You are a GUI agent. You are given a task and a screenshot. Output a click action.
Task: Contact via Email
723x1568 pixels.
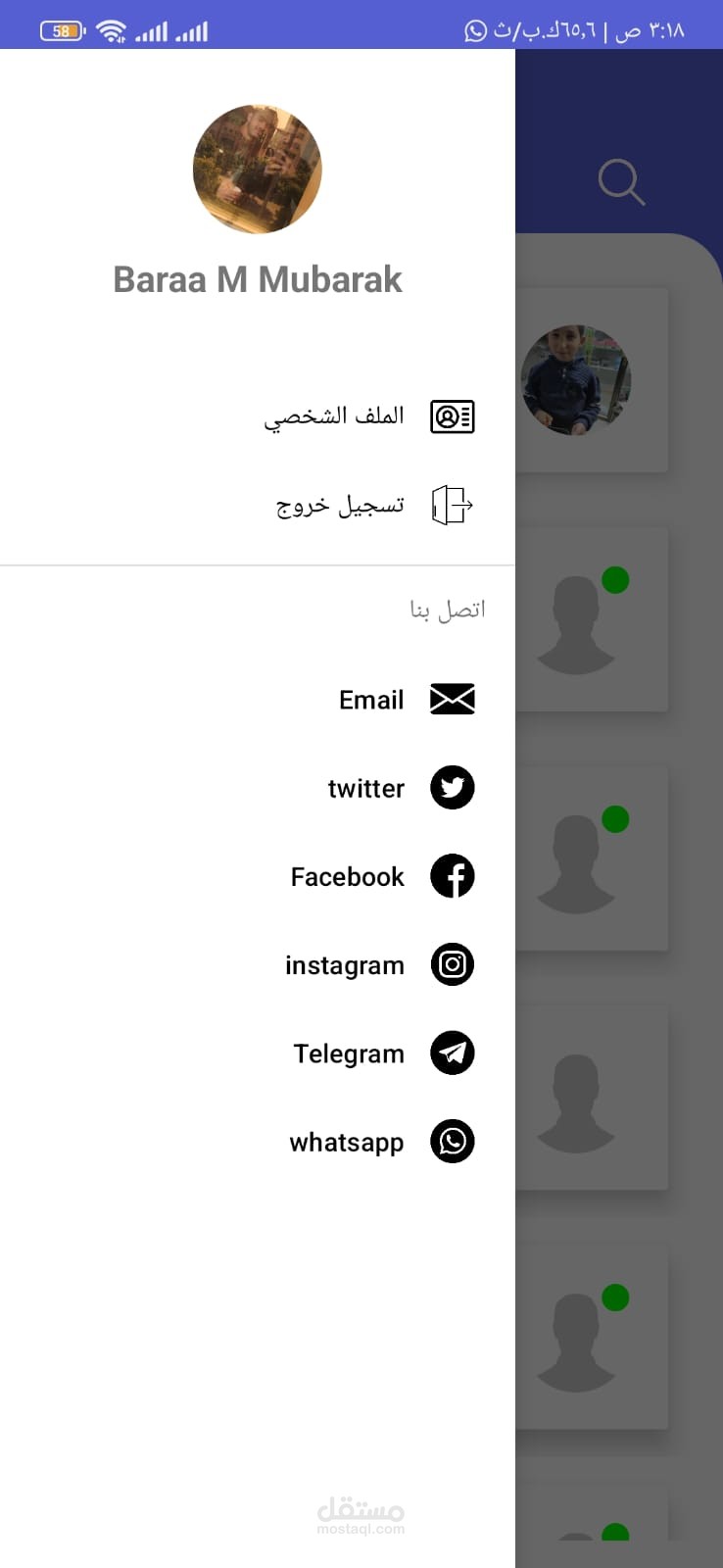click(x=258, y=700)
